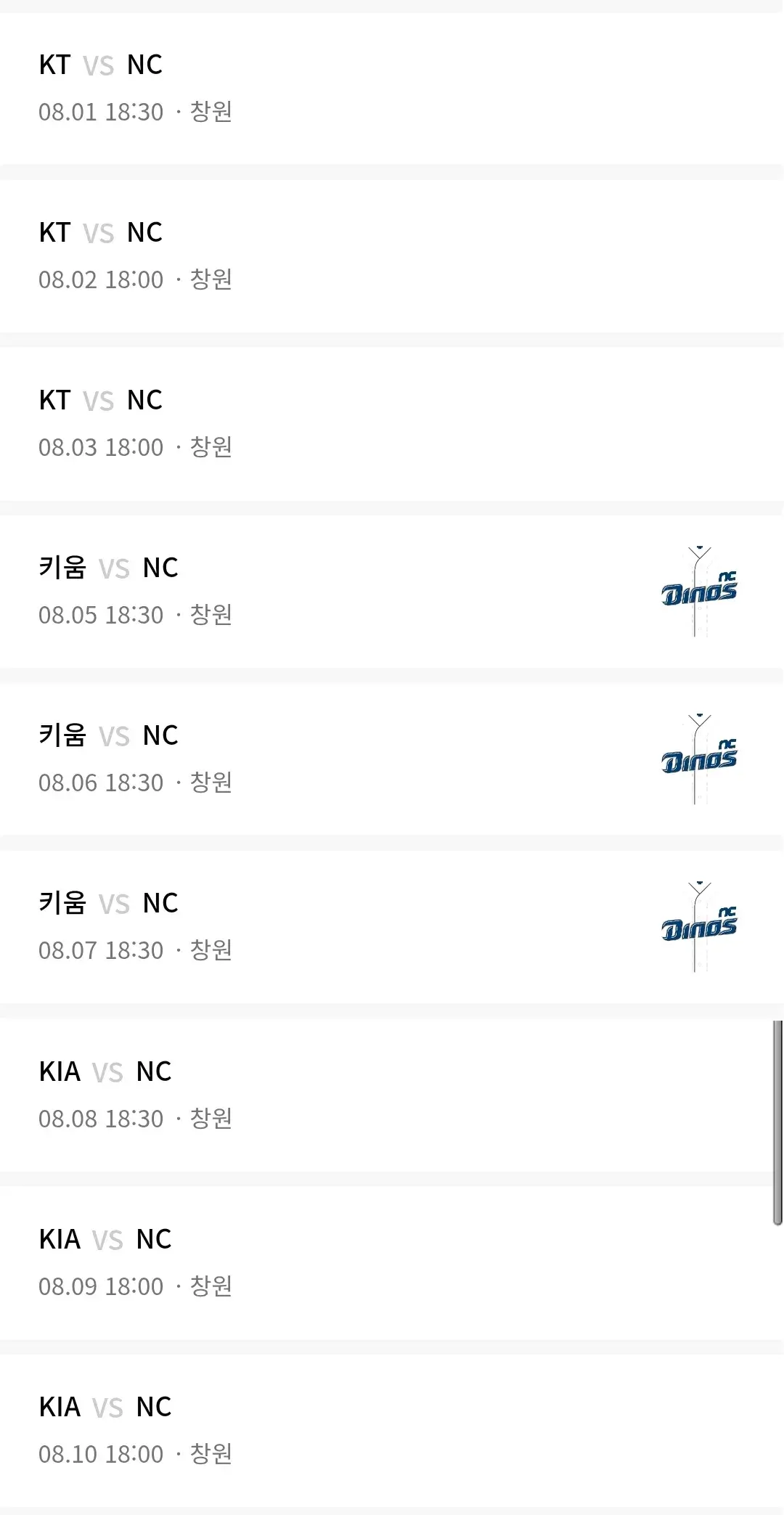Viewport: 784px width, 1515px height.
Task: Tap the NC letters above Dinos text on 08.05 logo
Action: point(726,577)
